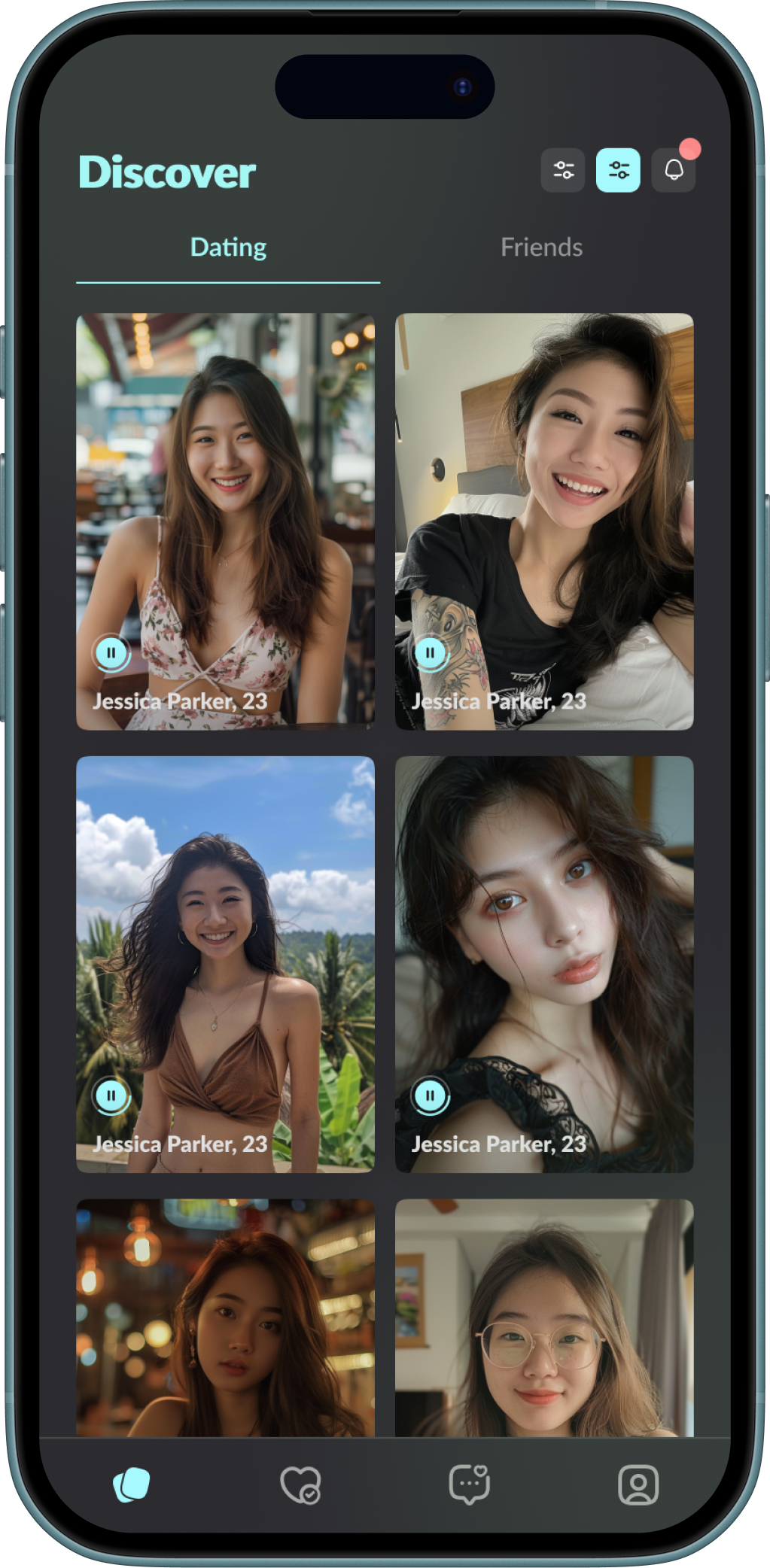The width and height of the screenshot is (770, 1568).
Task: Open the likes heart tab
Action: pos(300,1485)
